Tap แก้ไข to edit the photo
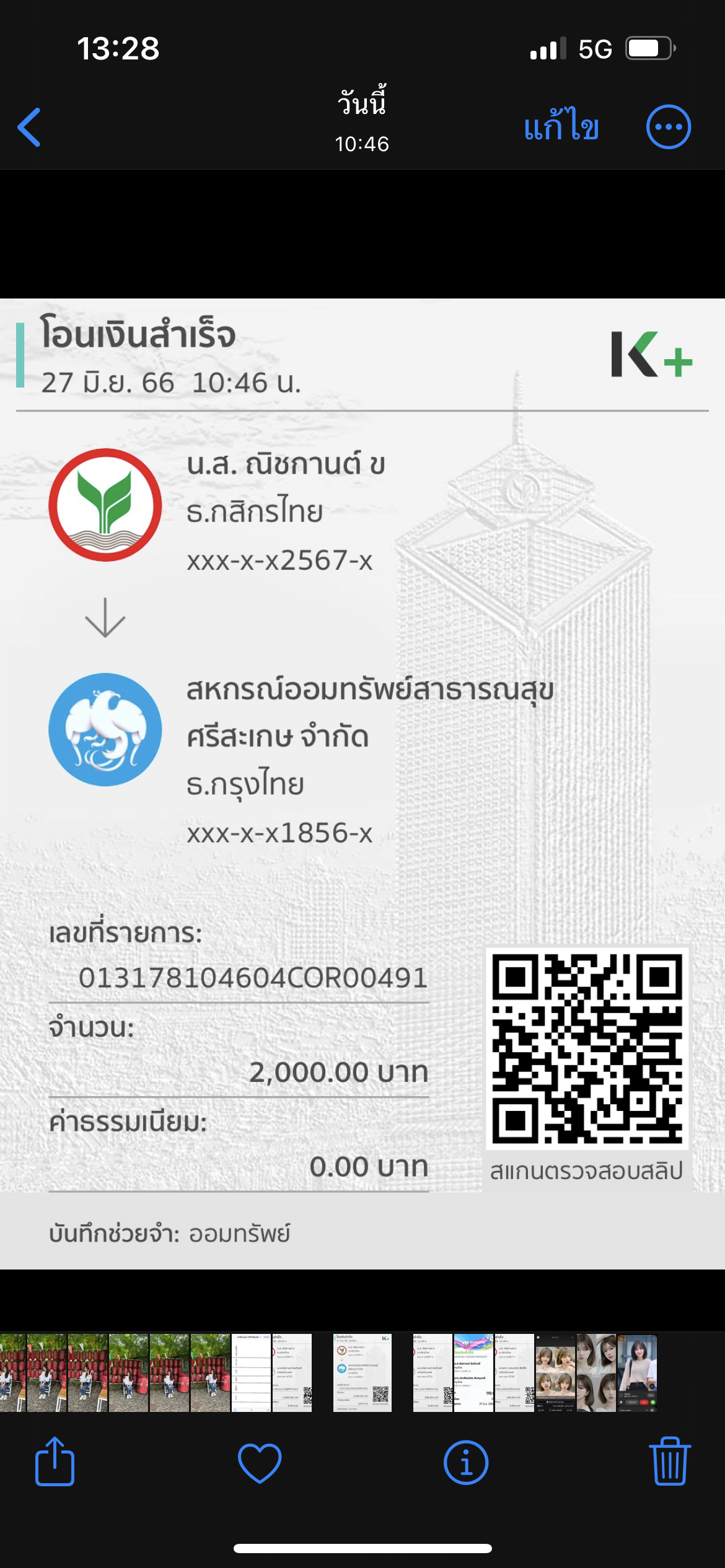 [561, 126]
